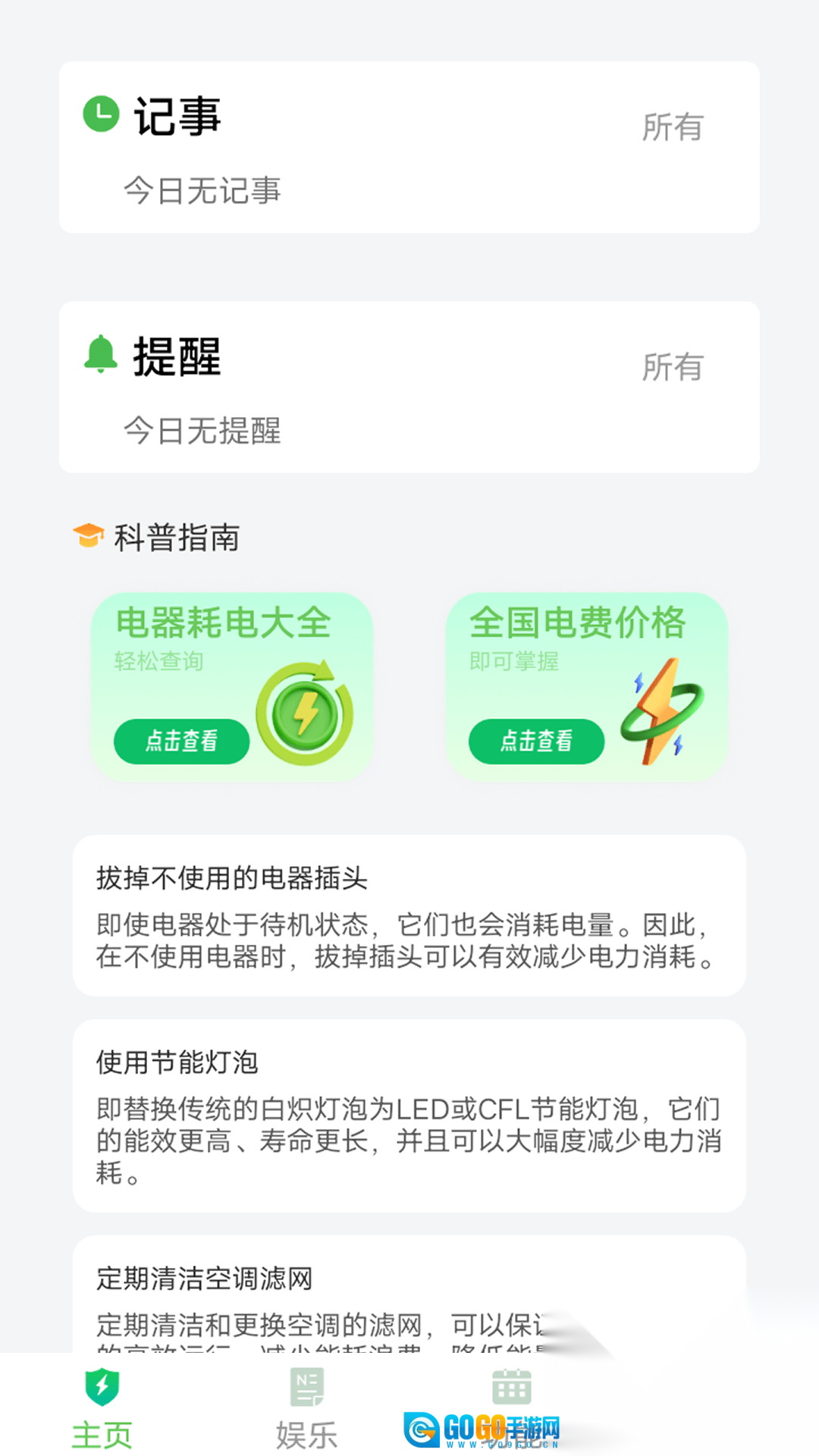Image resolution: width=819 pixels, height=1456 pixels.
Task: Tap 点击查看 under 电器耗电大全
Action: coord(181,741)
